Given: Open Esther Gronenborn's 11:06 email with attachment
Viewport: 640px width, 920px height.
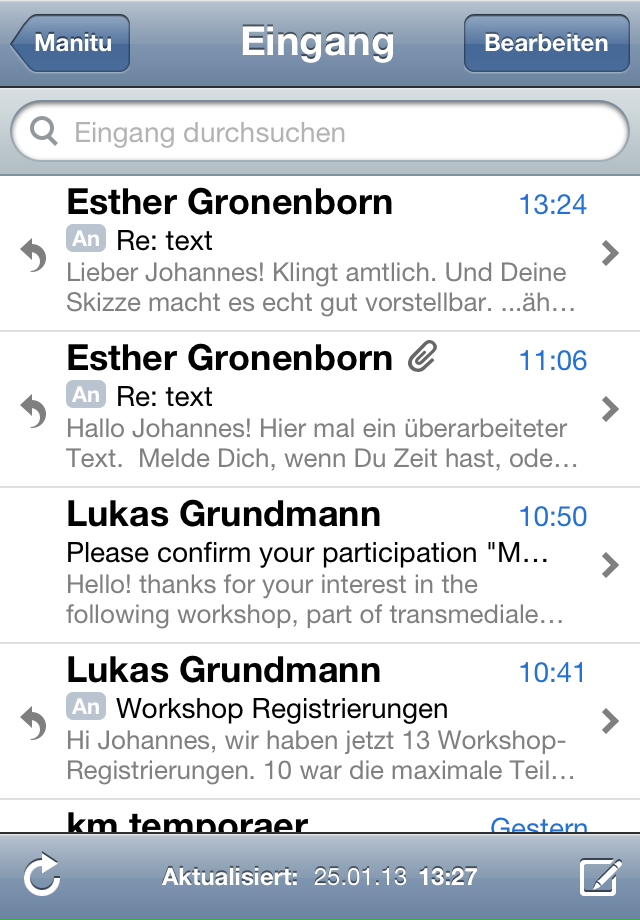Looking at the screenshot, I should click(320, 410).
